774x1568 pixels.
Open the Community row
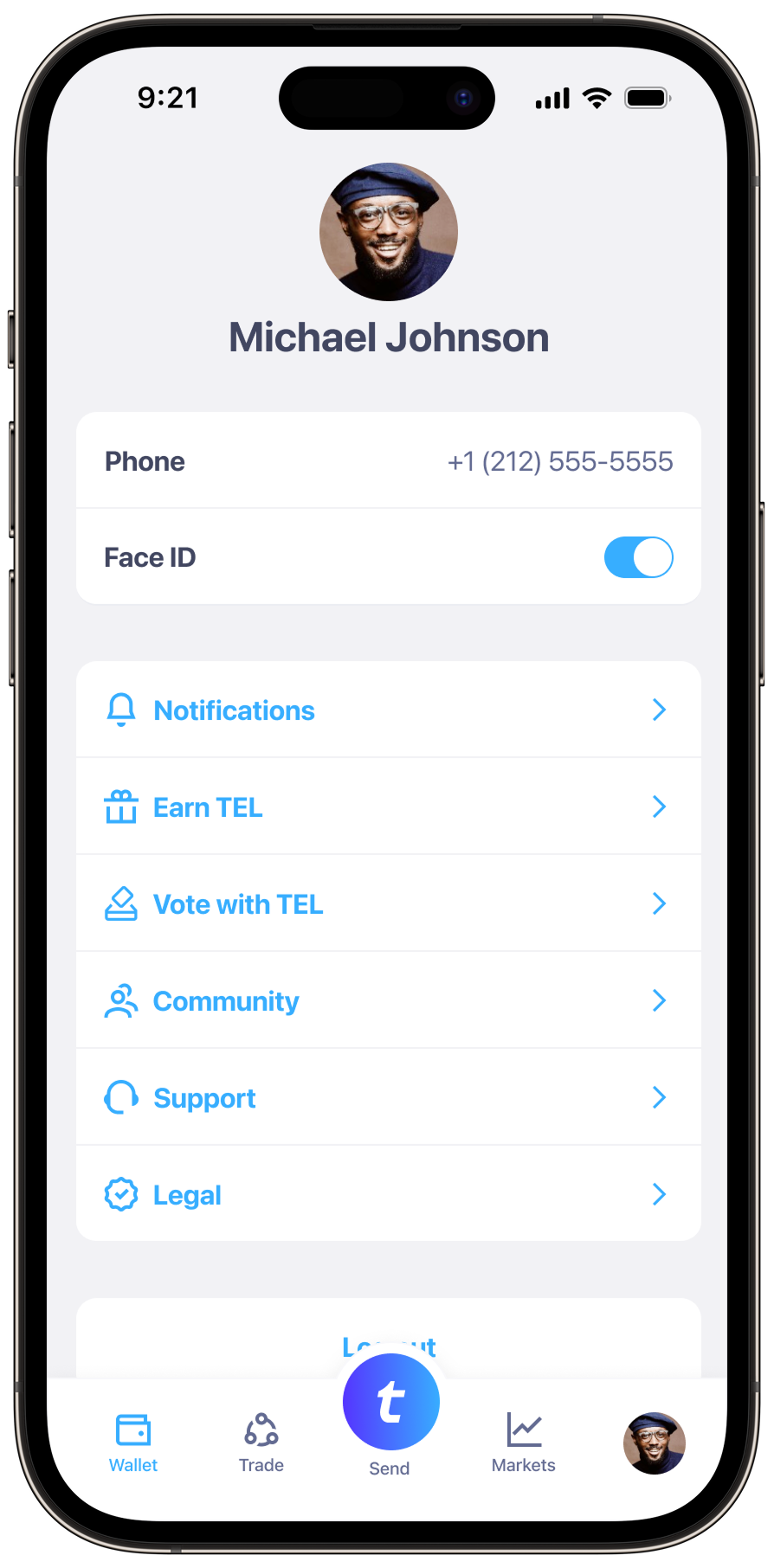coord(388,1001)
